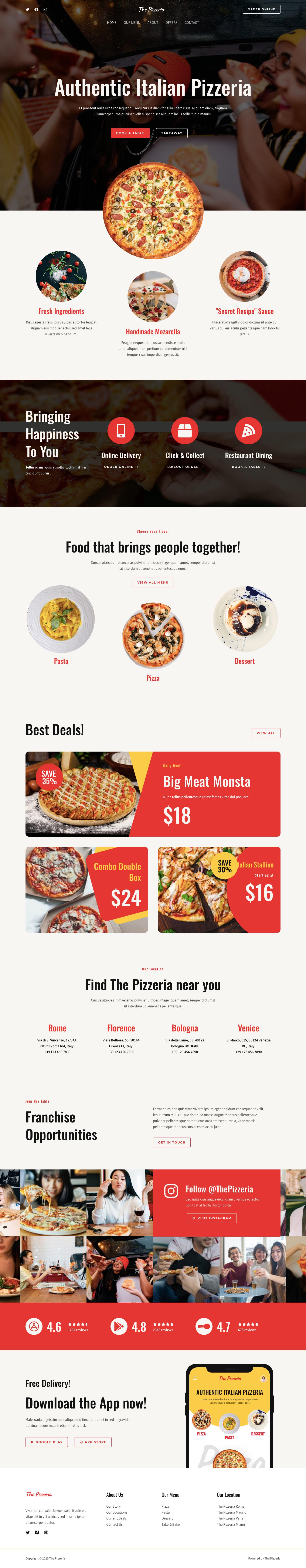Viewport: 306px width, 1568px height.
Task: View all best deals
Action: click(265, 733)
